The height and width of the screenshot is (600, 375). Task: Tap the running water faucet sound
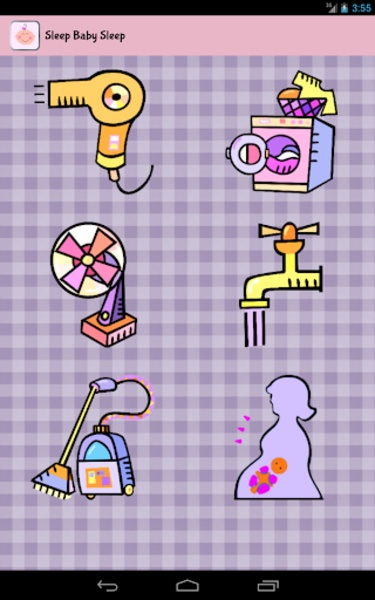pyautogui.click(x=281, y=285)
